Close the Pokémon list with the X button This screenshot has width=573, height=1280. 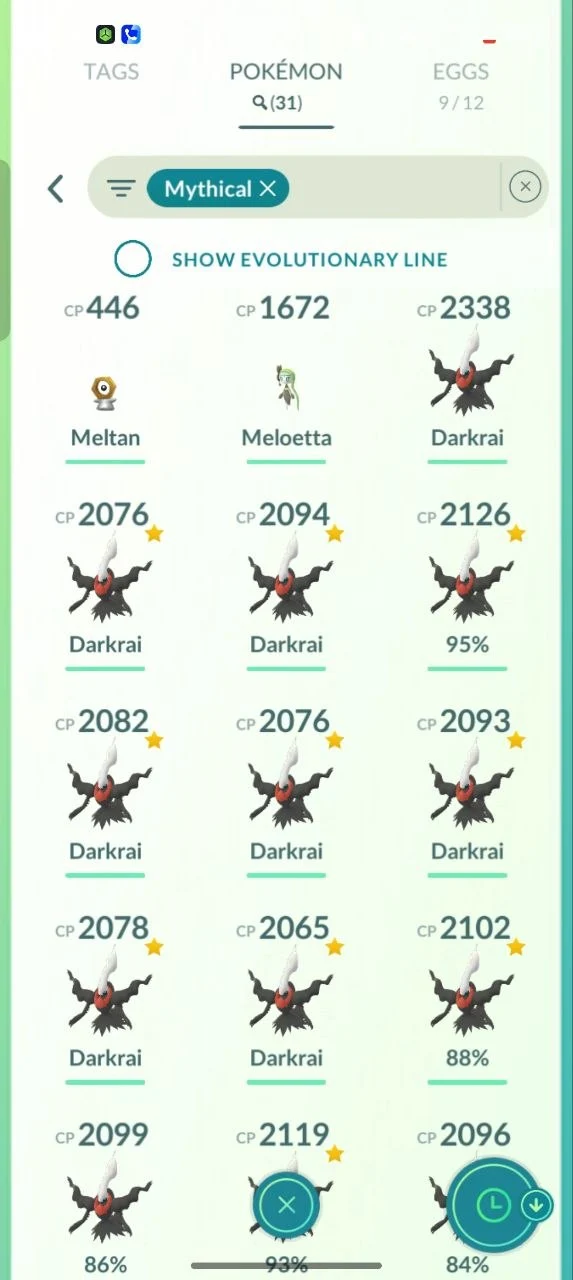point(286,1205)
